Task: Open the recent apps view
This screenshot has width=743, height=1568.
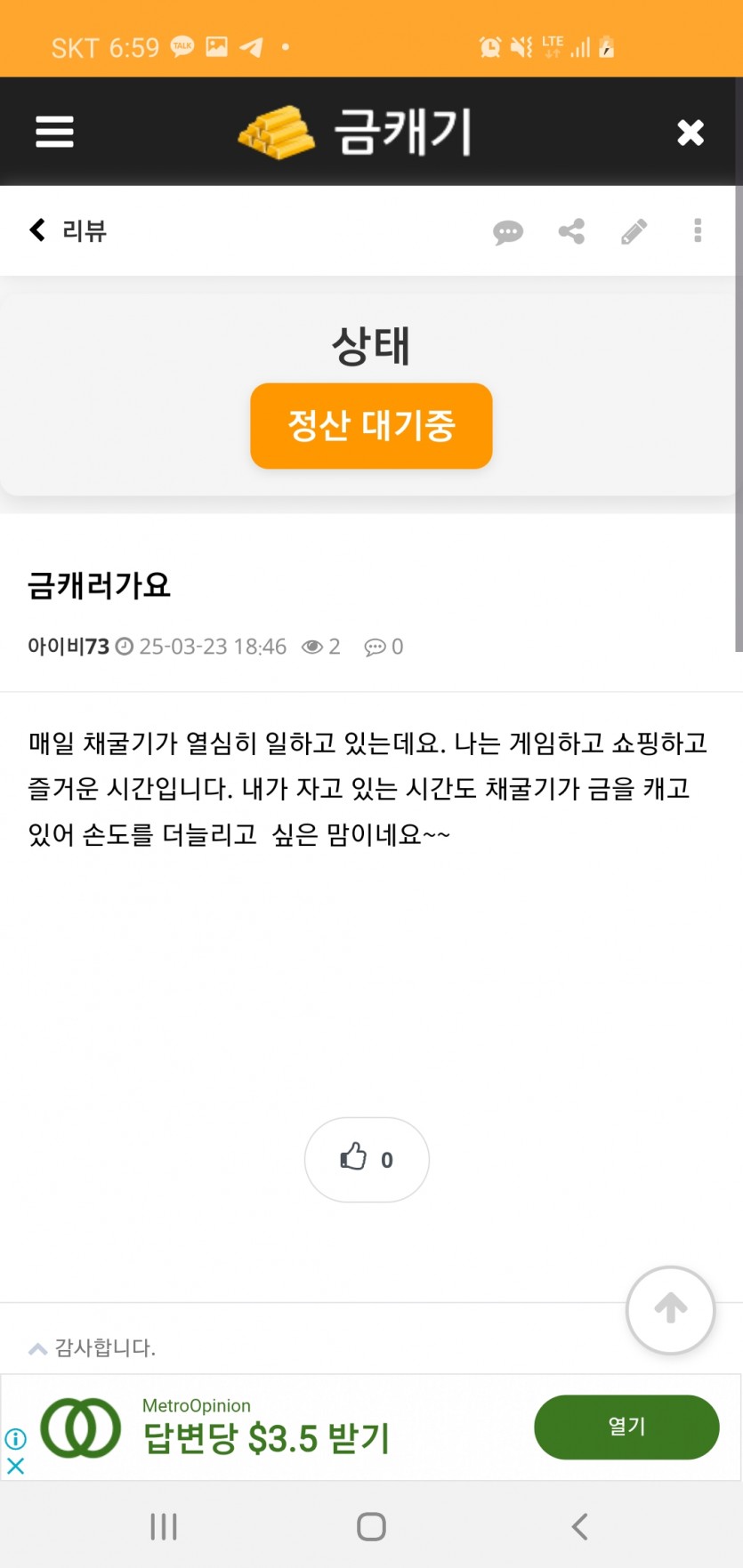Action: (164, 1526)
